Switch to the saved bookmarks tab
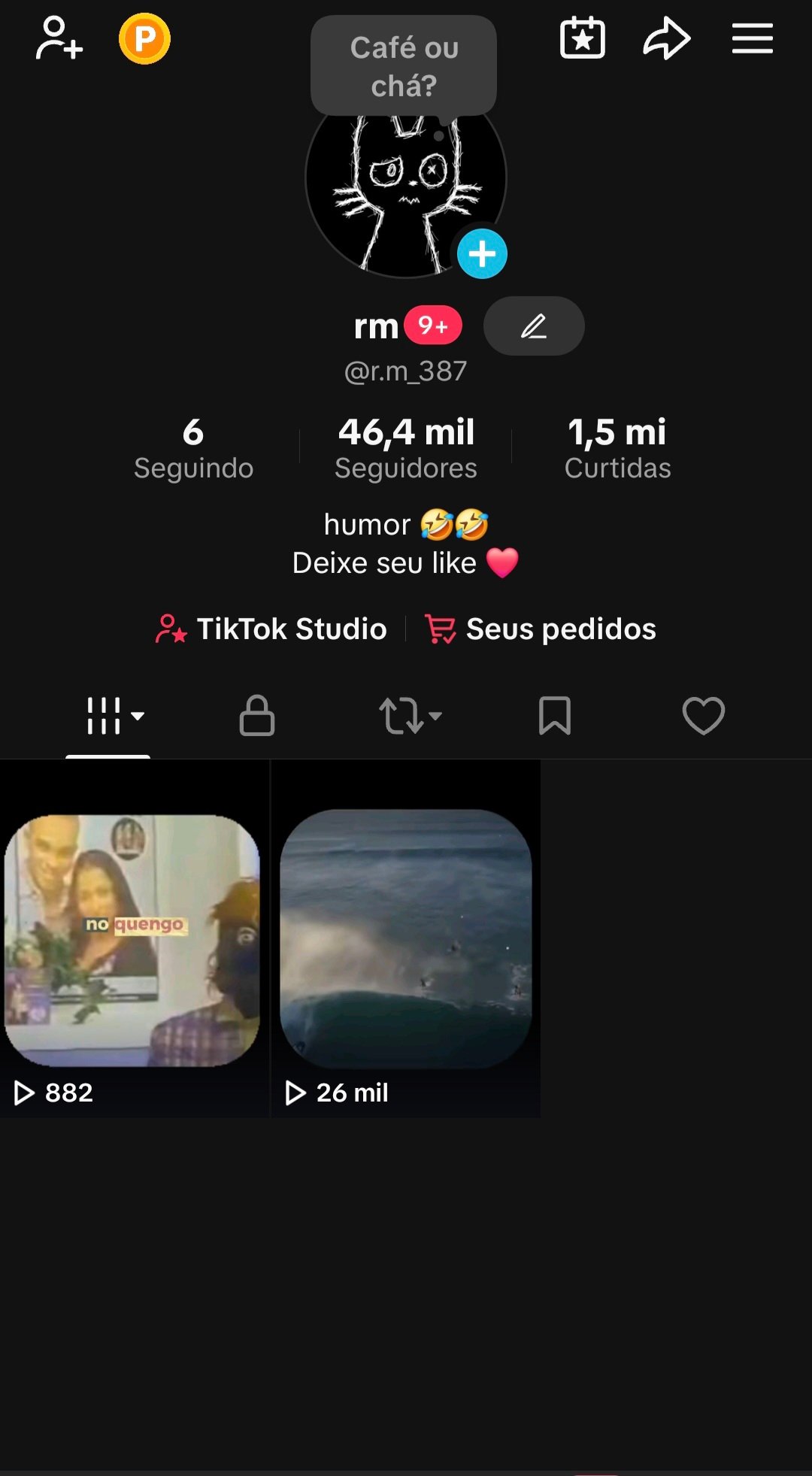Image resolution: width=812 pixels, height=1476 pixels. 555,715
